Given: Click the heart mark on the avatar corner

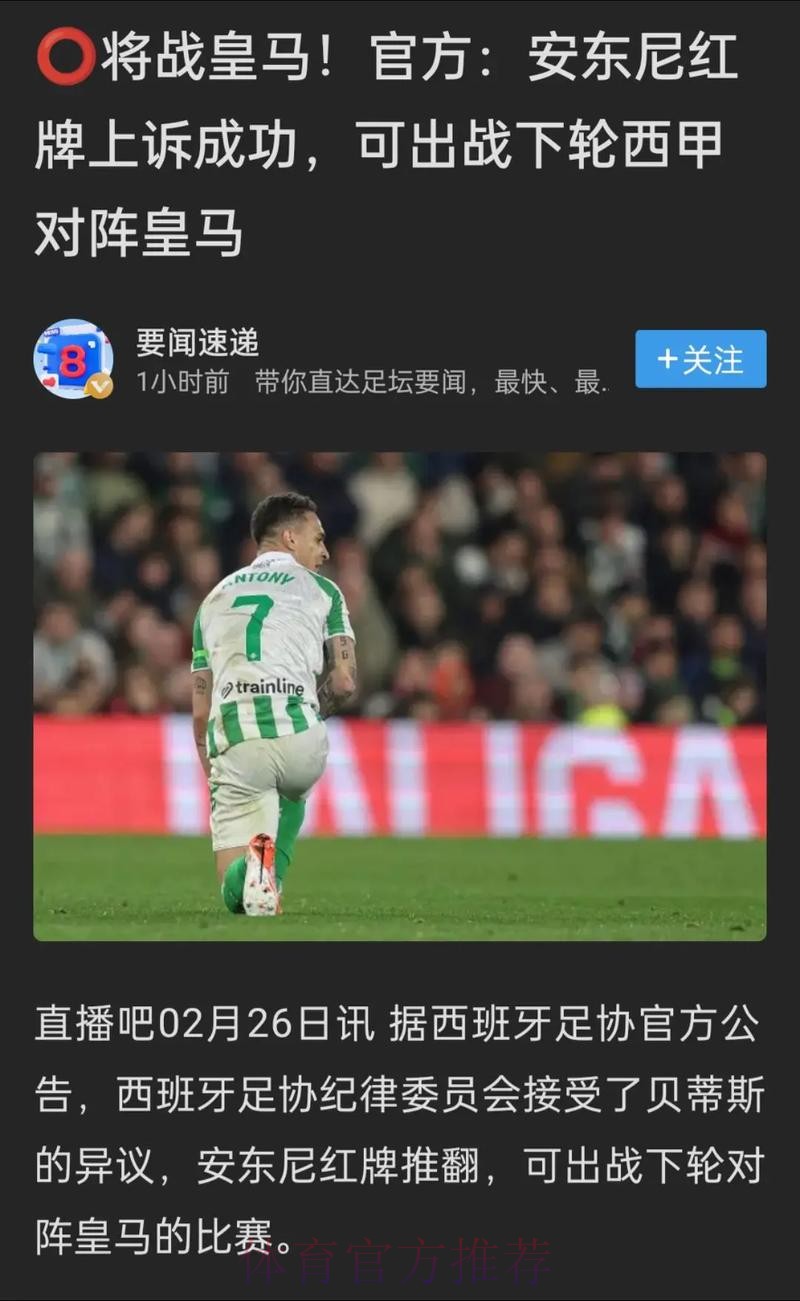Looking at the screenshot, I should (49, 380).
